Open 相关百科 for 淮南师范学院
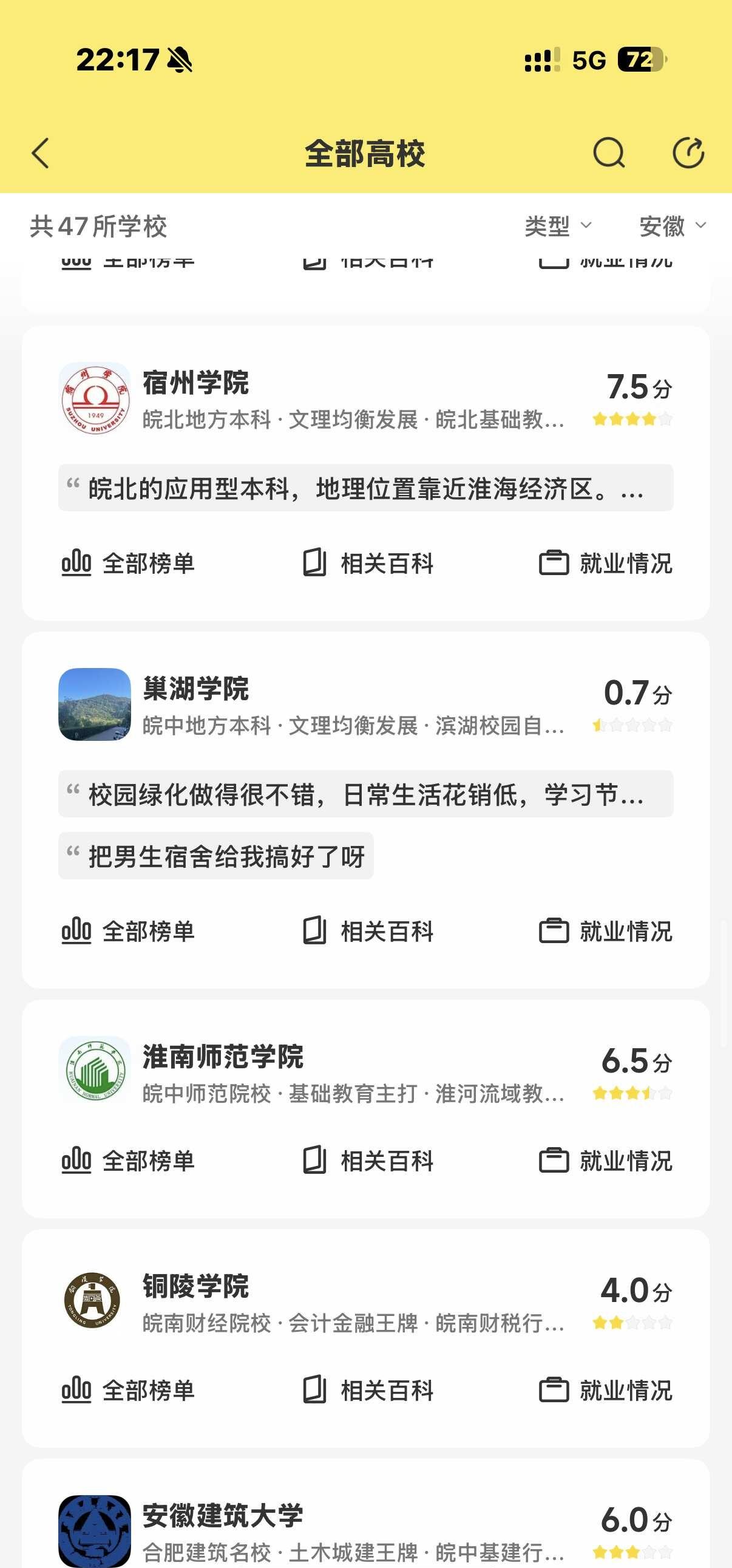Screen dimensions: 732x1568 coord(368,1161)
